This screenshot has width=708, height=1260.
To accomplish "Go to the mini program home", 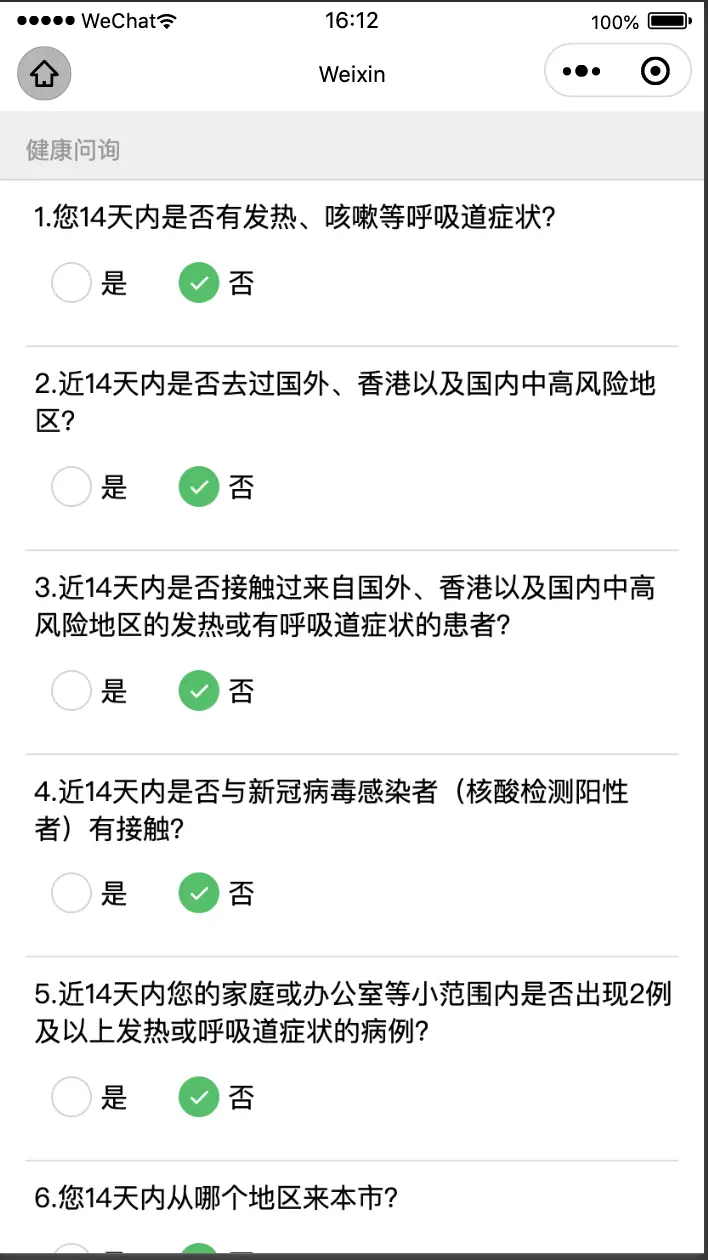I will 44,74.
